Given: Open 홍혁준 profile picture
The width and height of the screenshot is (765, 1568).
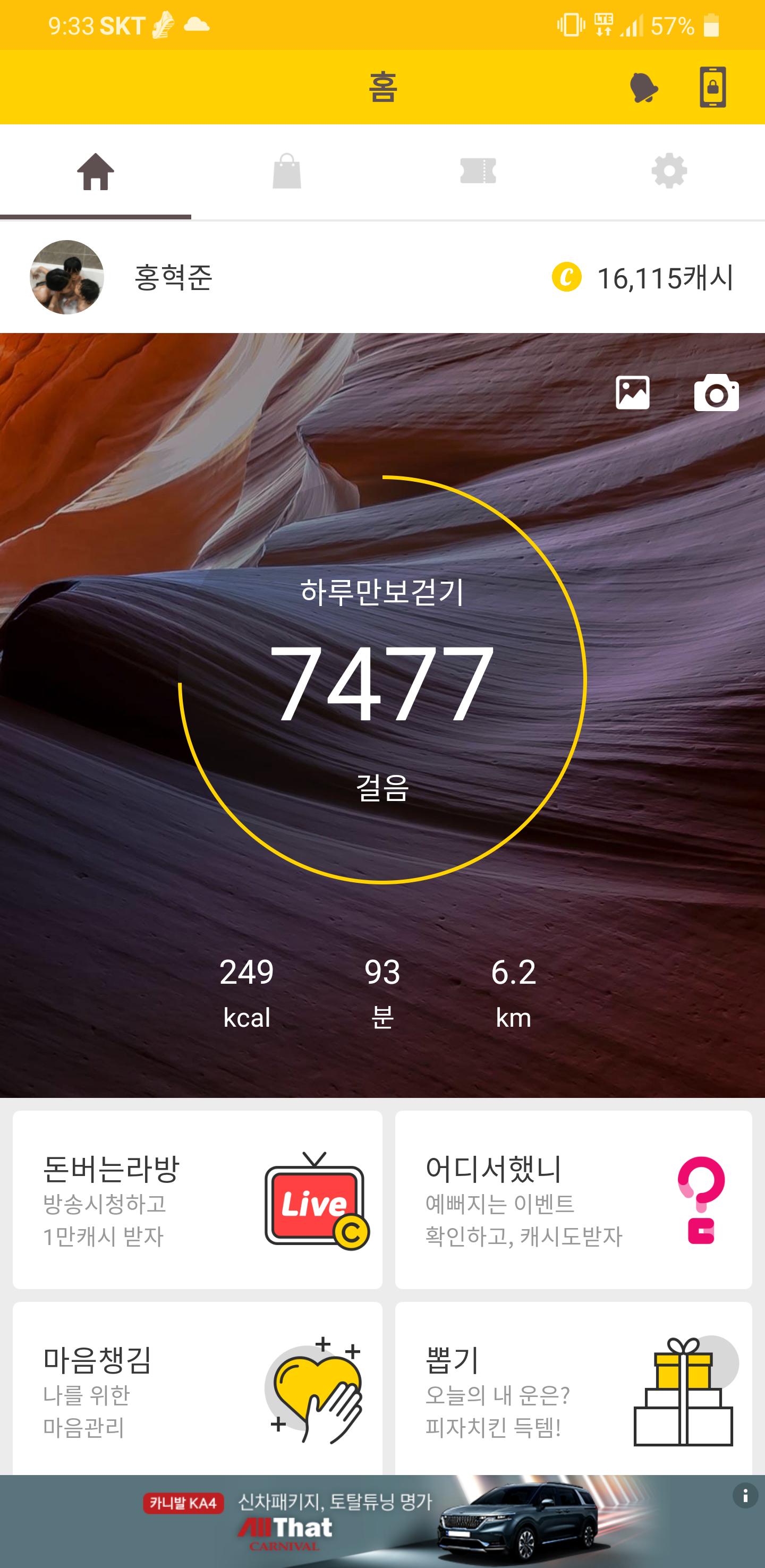Looking at the screenshot, I should click(67, 278).
